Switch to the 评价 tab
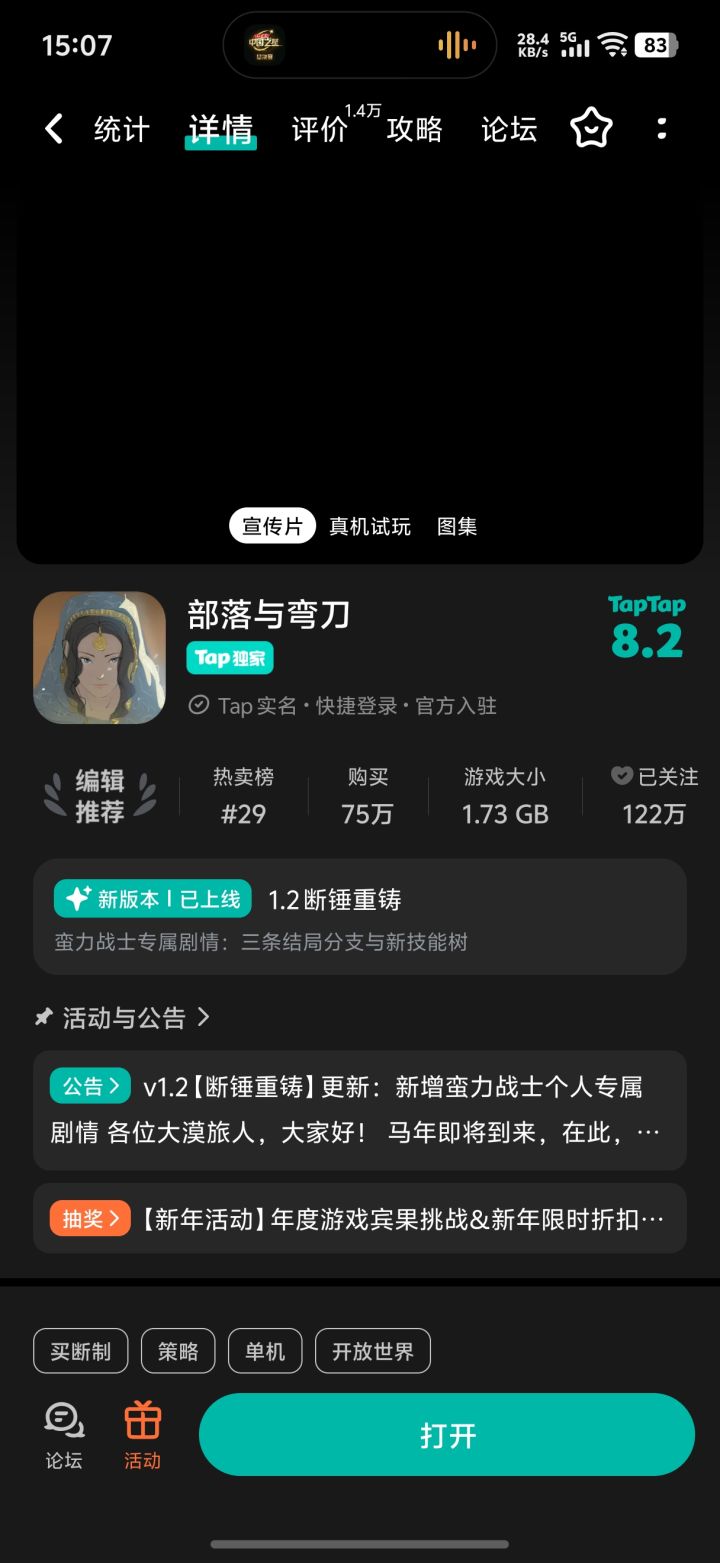Screen dimensions: 720x1563 click(318, 129)
